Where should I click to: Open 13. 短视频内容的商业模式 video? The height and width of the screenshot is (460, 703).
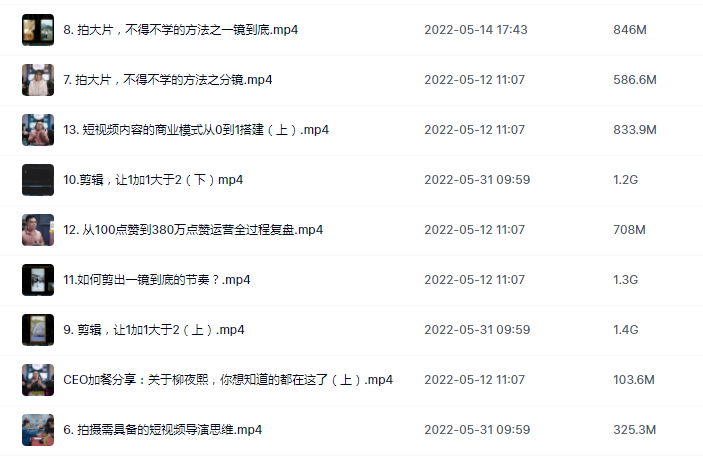click(x=196, y=130)
